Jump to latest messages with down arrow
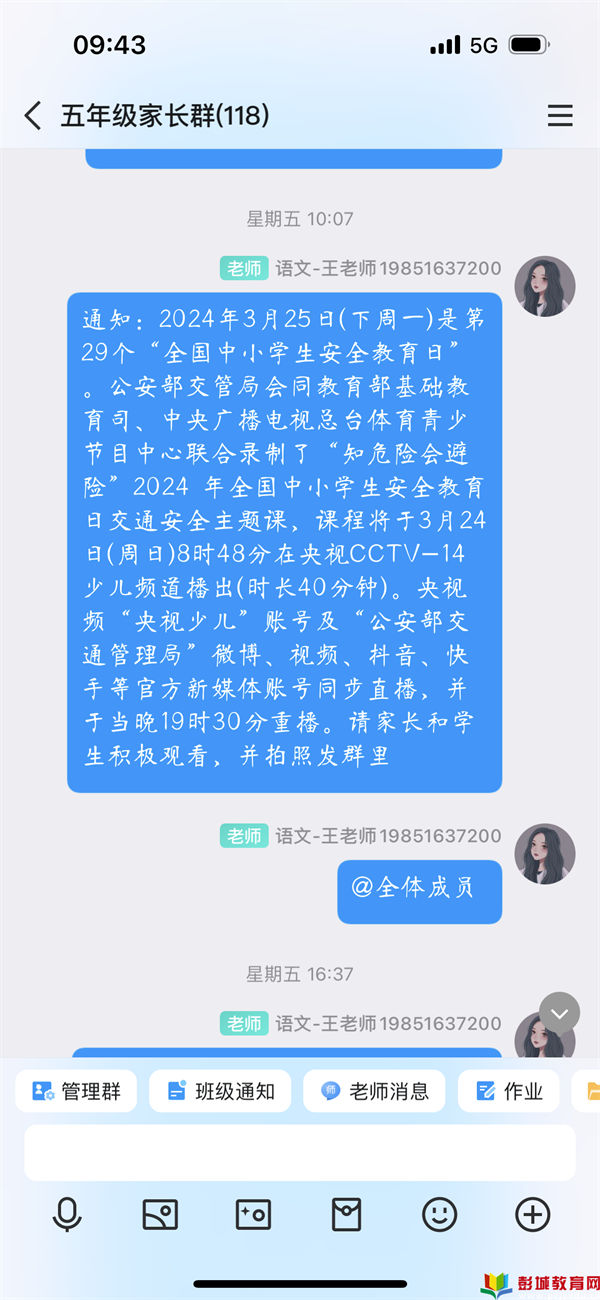Viewport: 600px width, 1300px height. [x=559, y=1012]
